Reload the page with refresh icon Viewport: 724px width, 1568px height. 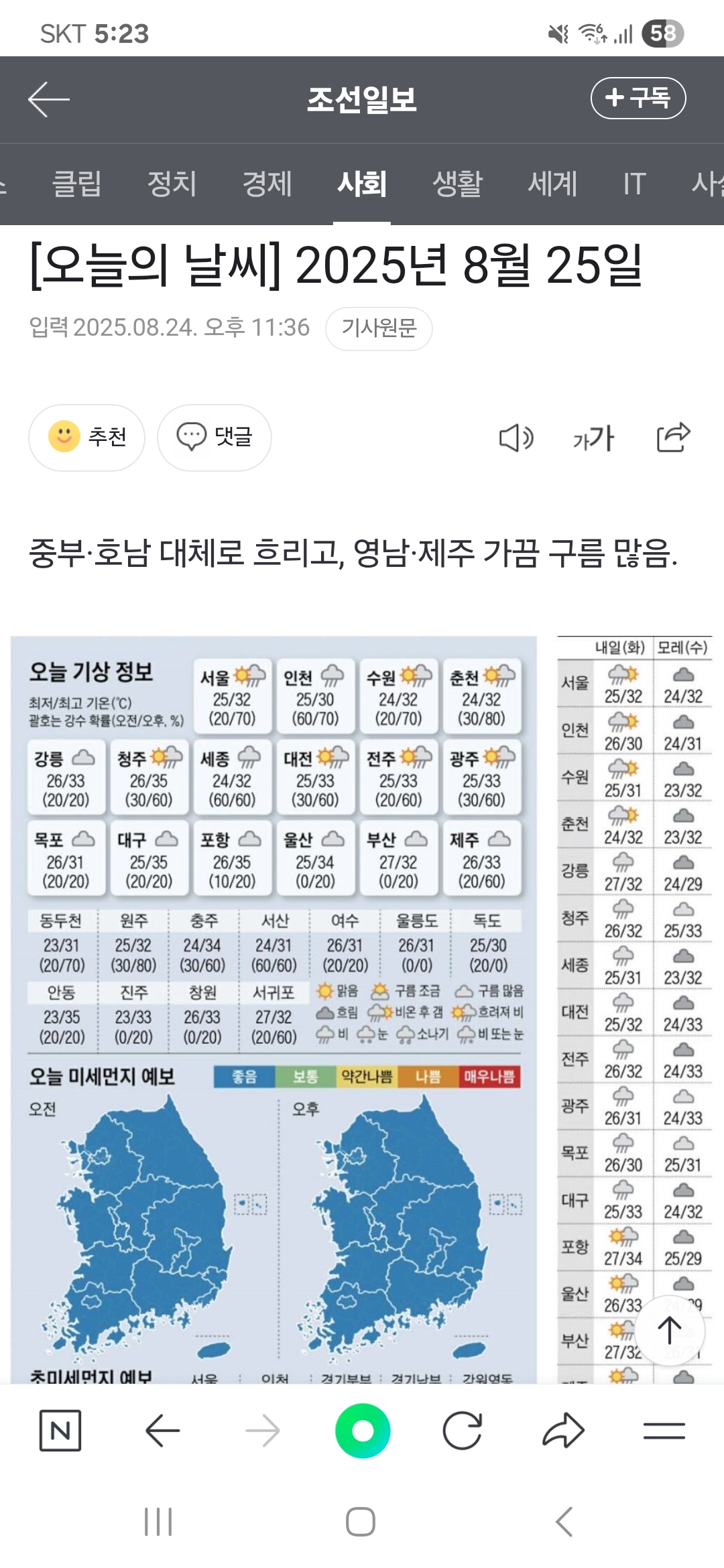point(462,1431)
